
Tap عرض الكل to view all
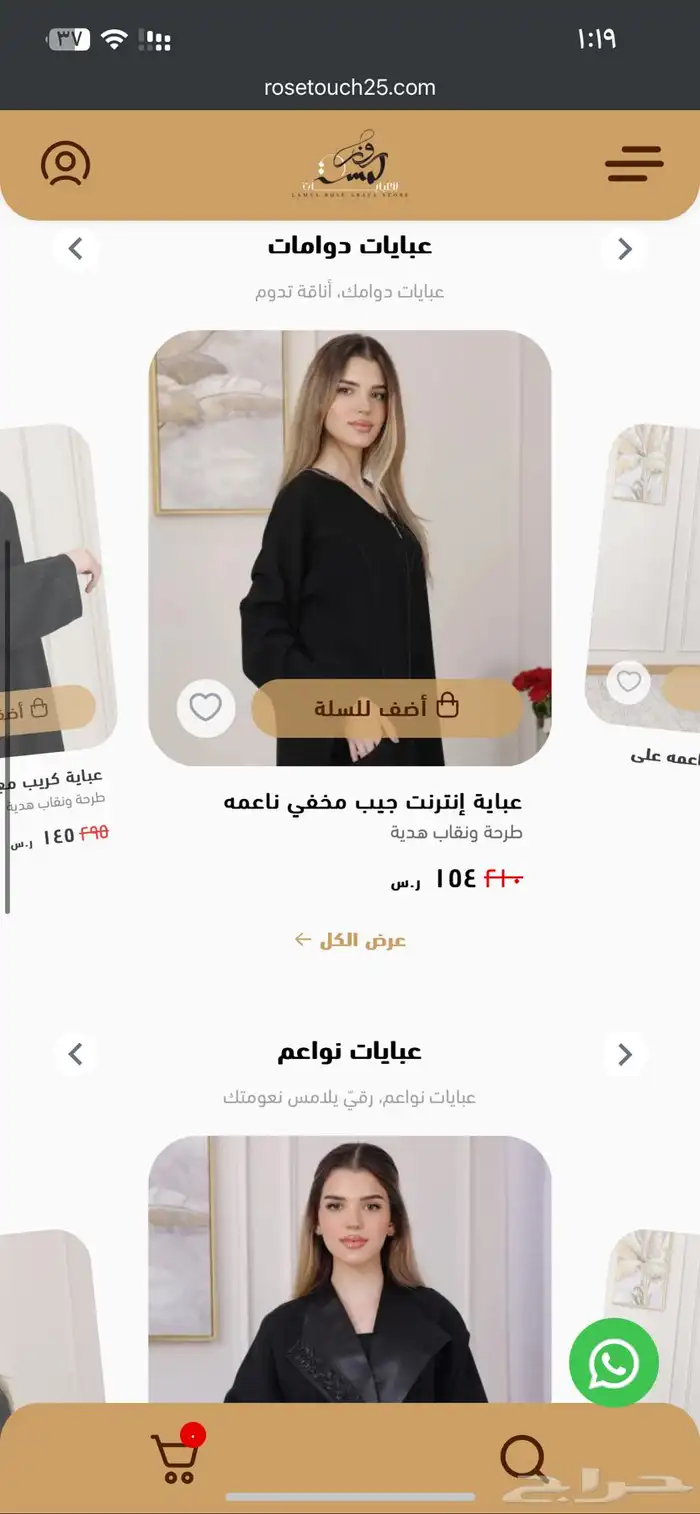coord(350,940)
